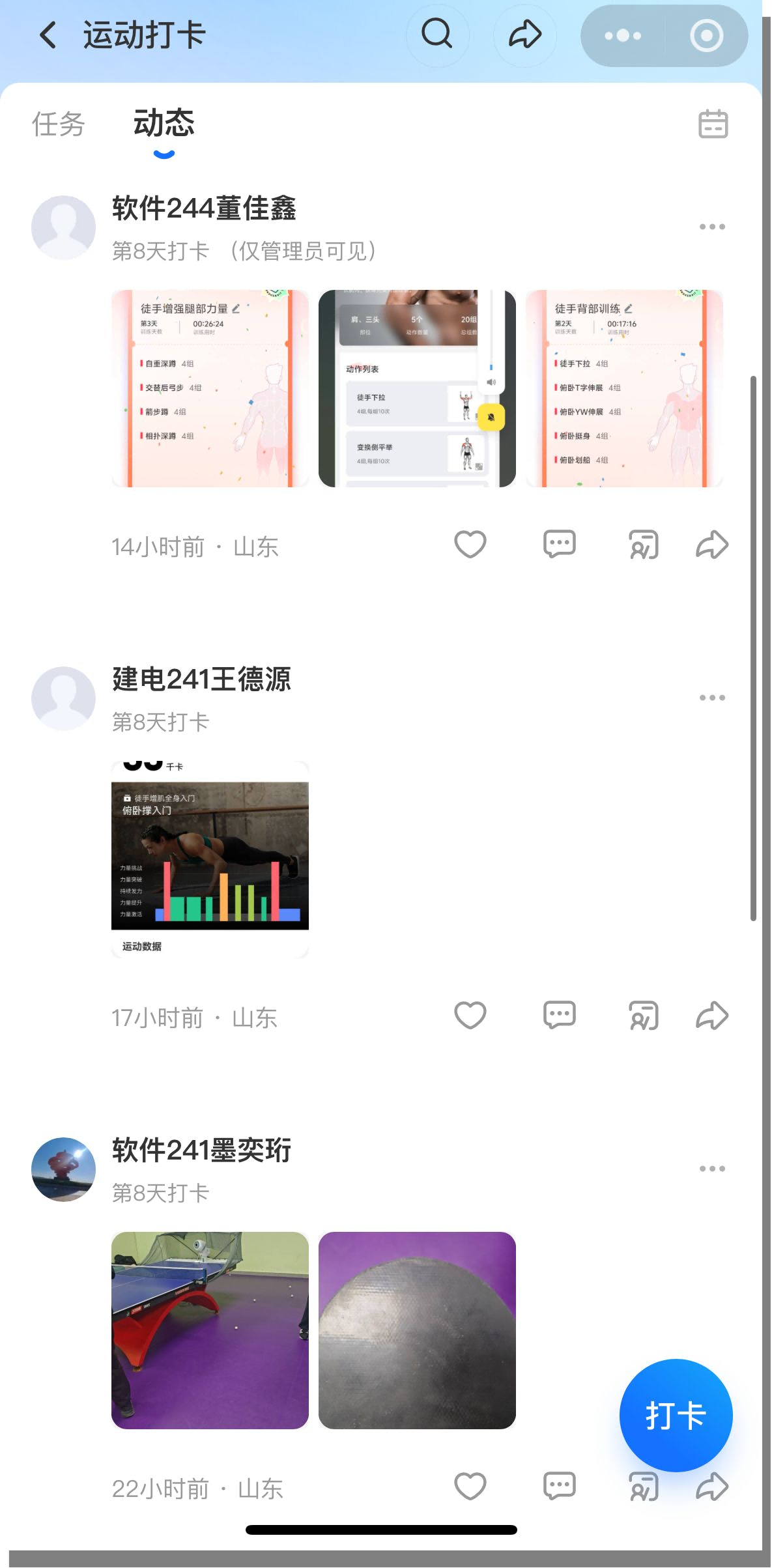Open the calendar view icon
Screen dimensions: 772x1568
[x=713, y=124]
